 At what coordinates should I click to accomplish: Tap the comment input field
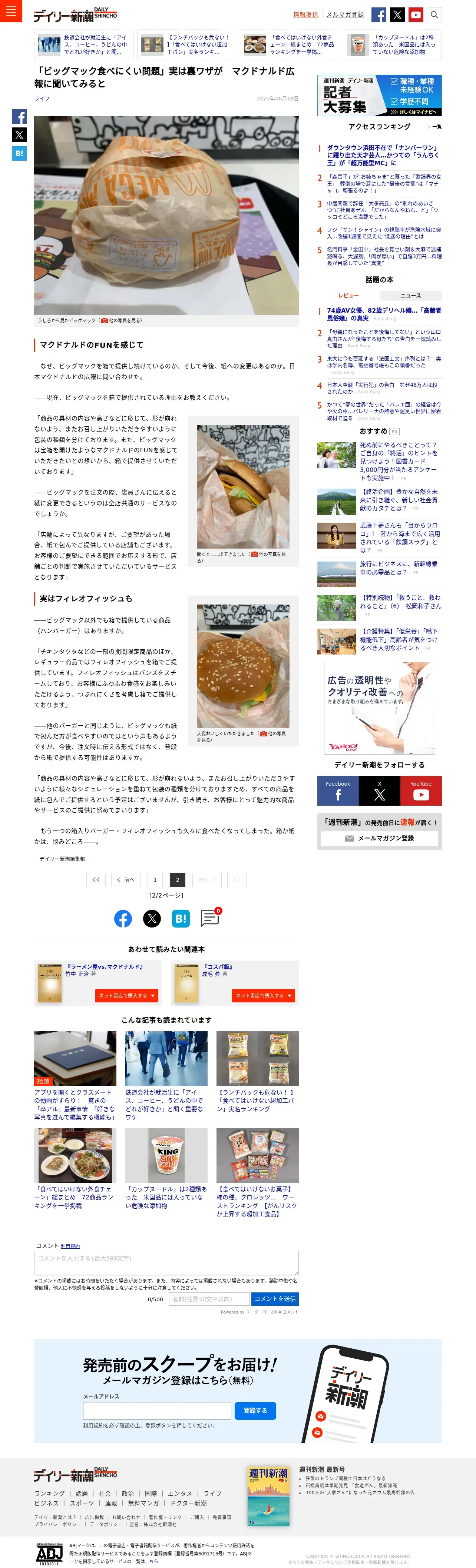[166, 1262]
